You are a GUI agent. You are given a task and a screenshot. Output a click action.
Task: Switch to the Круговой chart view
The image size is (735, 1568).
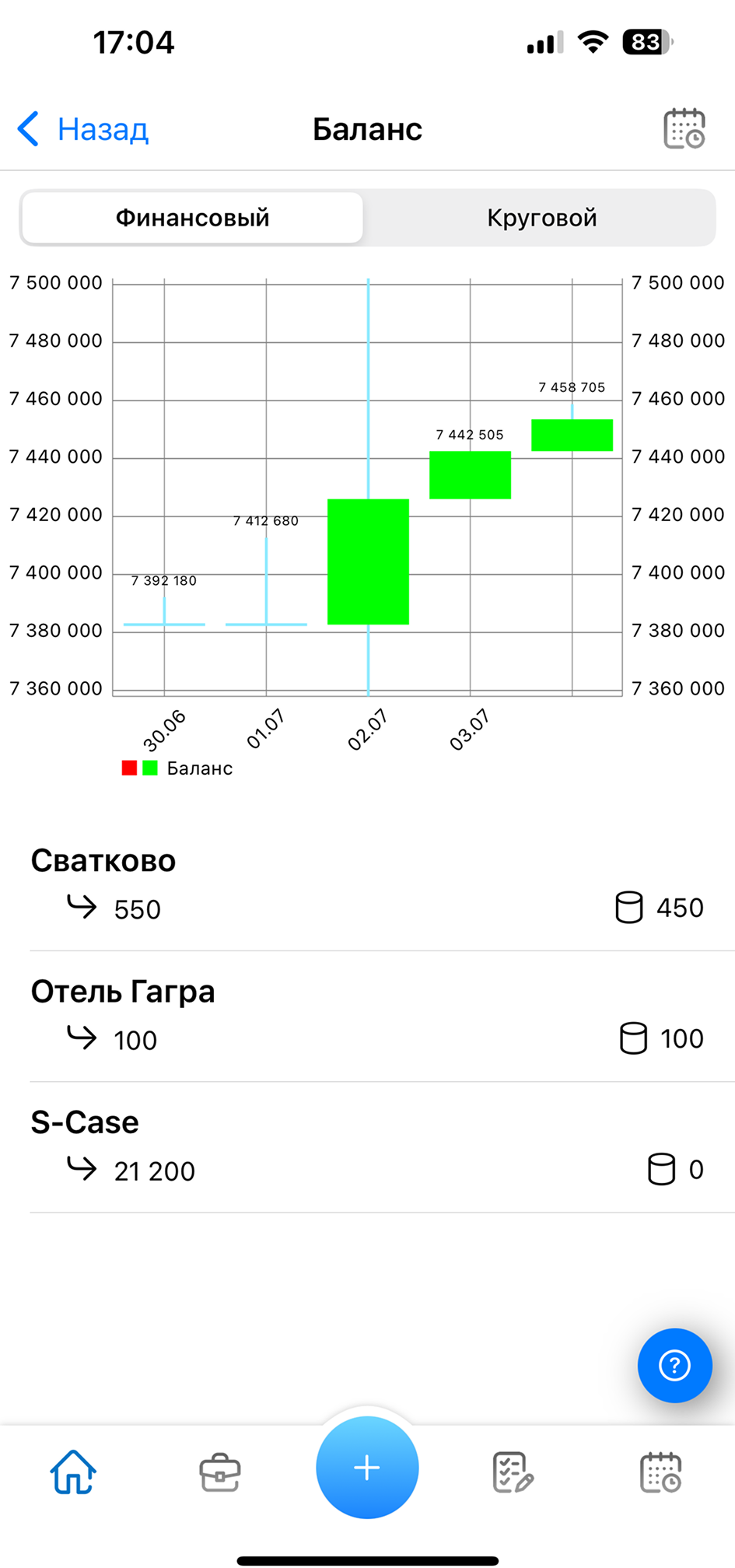click(x=541, y=218)
